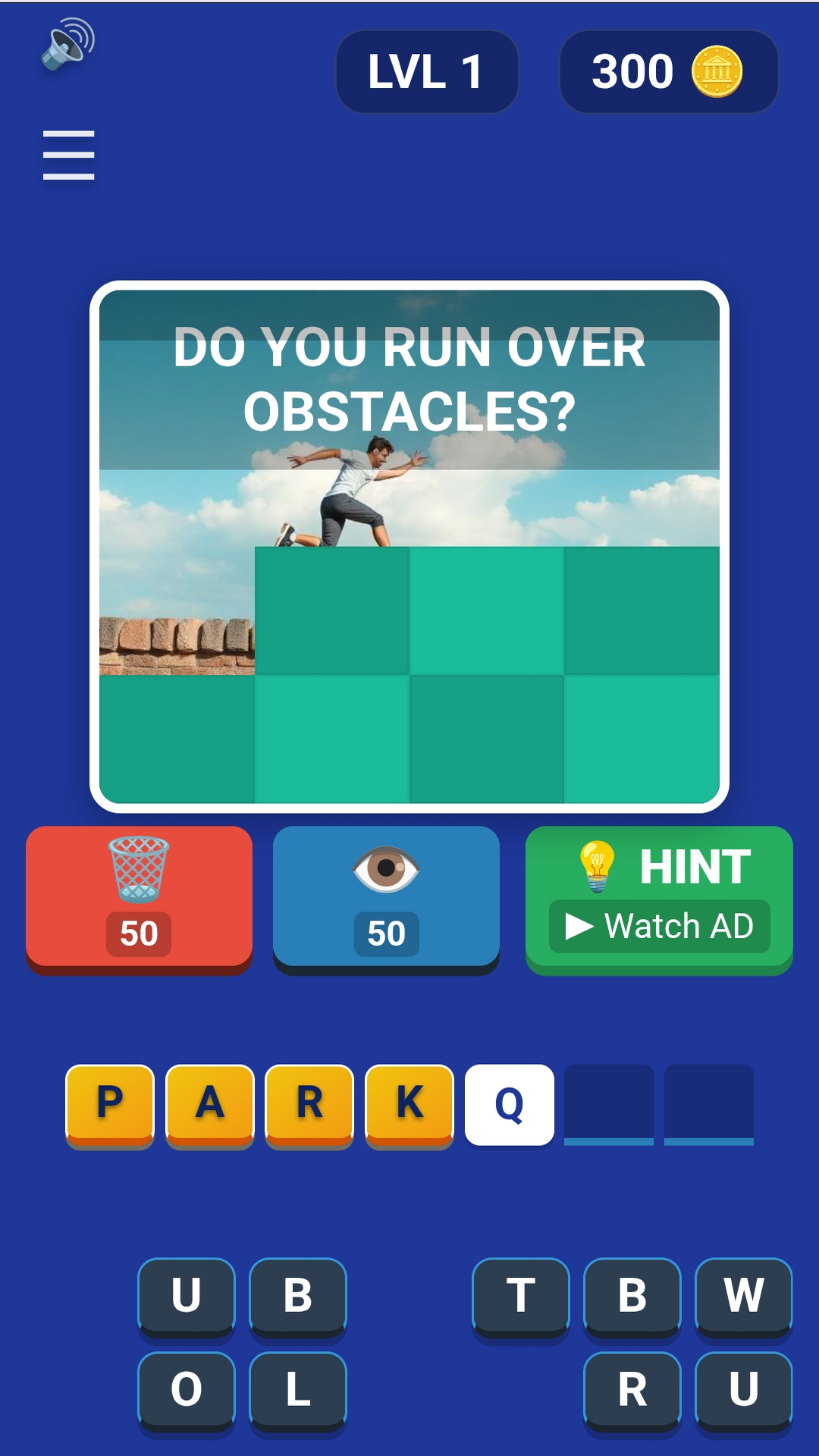
Task: Watch an ad for a hint
Action: pyautogui.click(x=658, y=899)
